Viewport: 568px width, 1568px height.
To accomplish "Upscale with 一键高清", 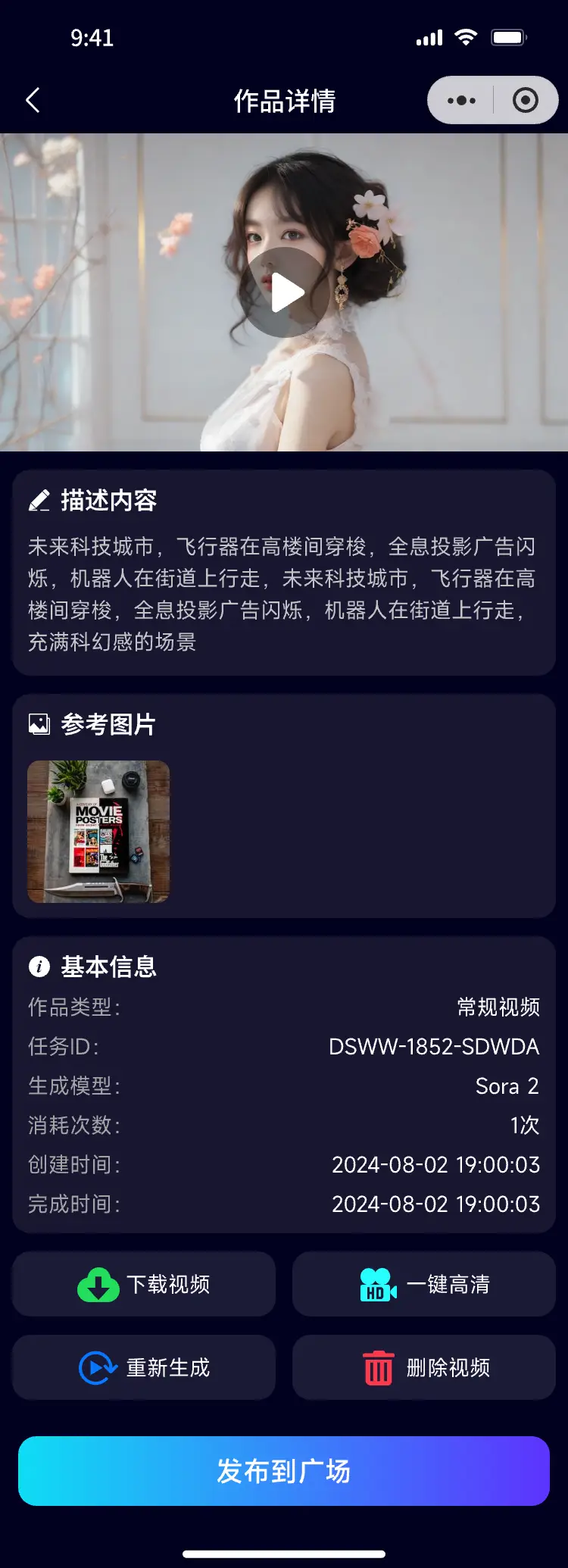I will coord(424,1284).
